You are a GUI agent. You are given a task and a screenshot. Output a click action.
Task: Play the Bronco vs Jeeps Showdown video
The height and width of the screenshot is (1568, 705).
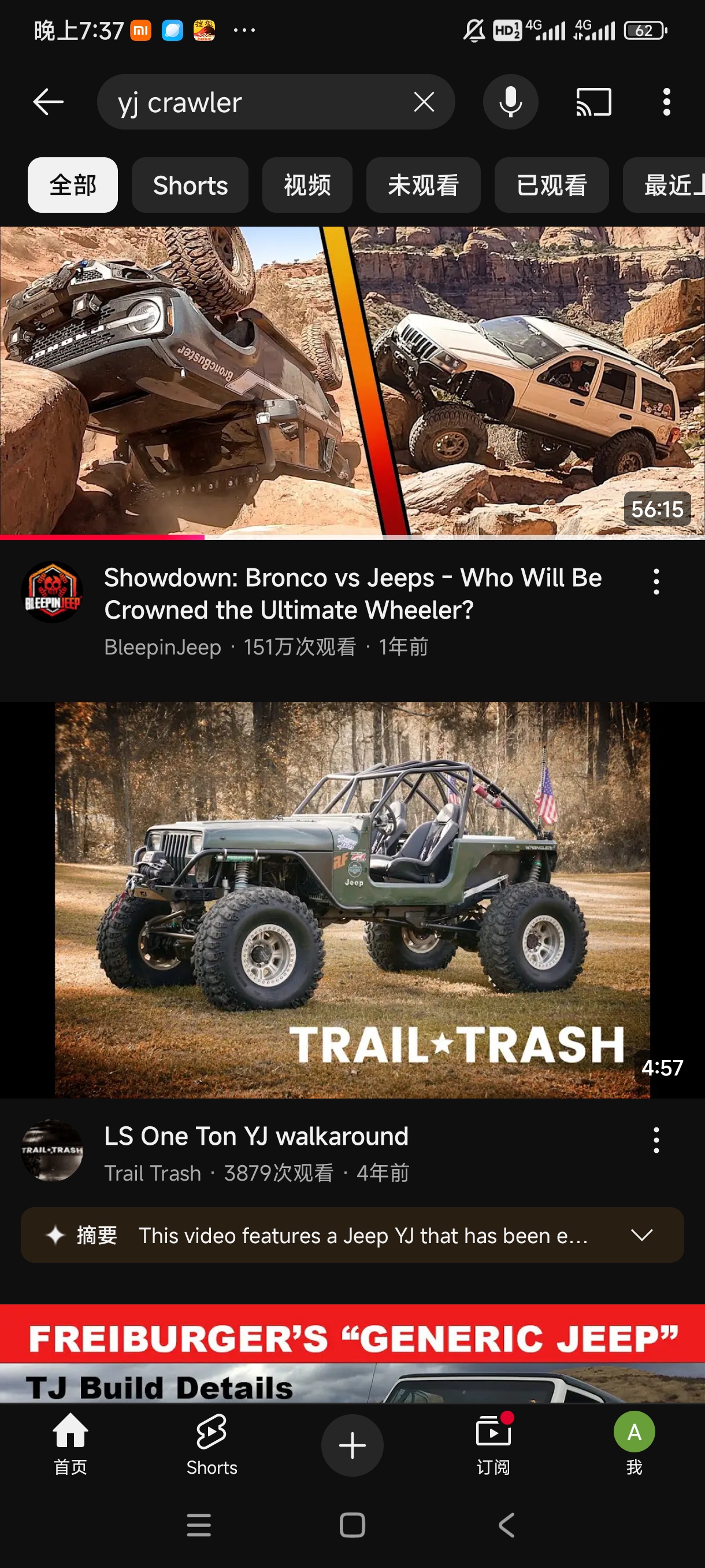(x=352, y=382)
